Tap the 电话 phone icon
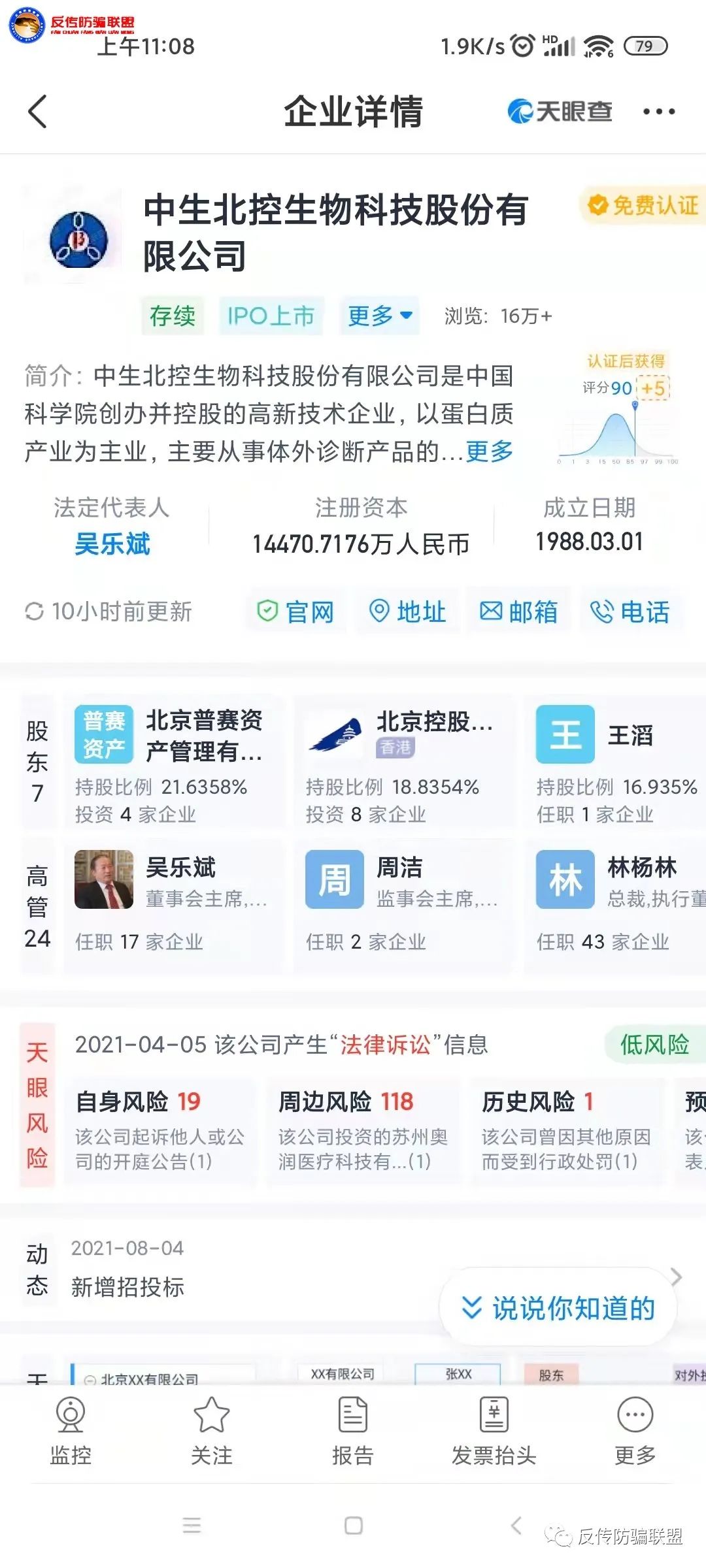The image size is (706, 1568). (631, 612)
